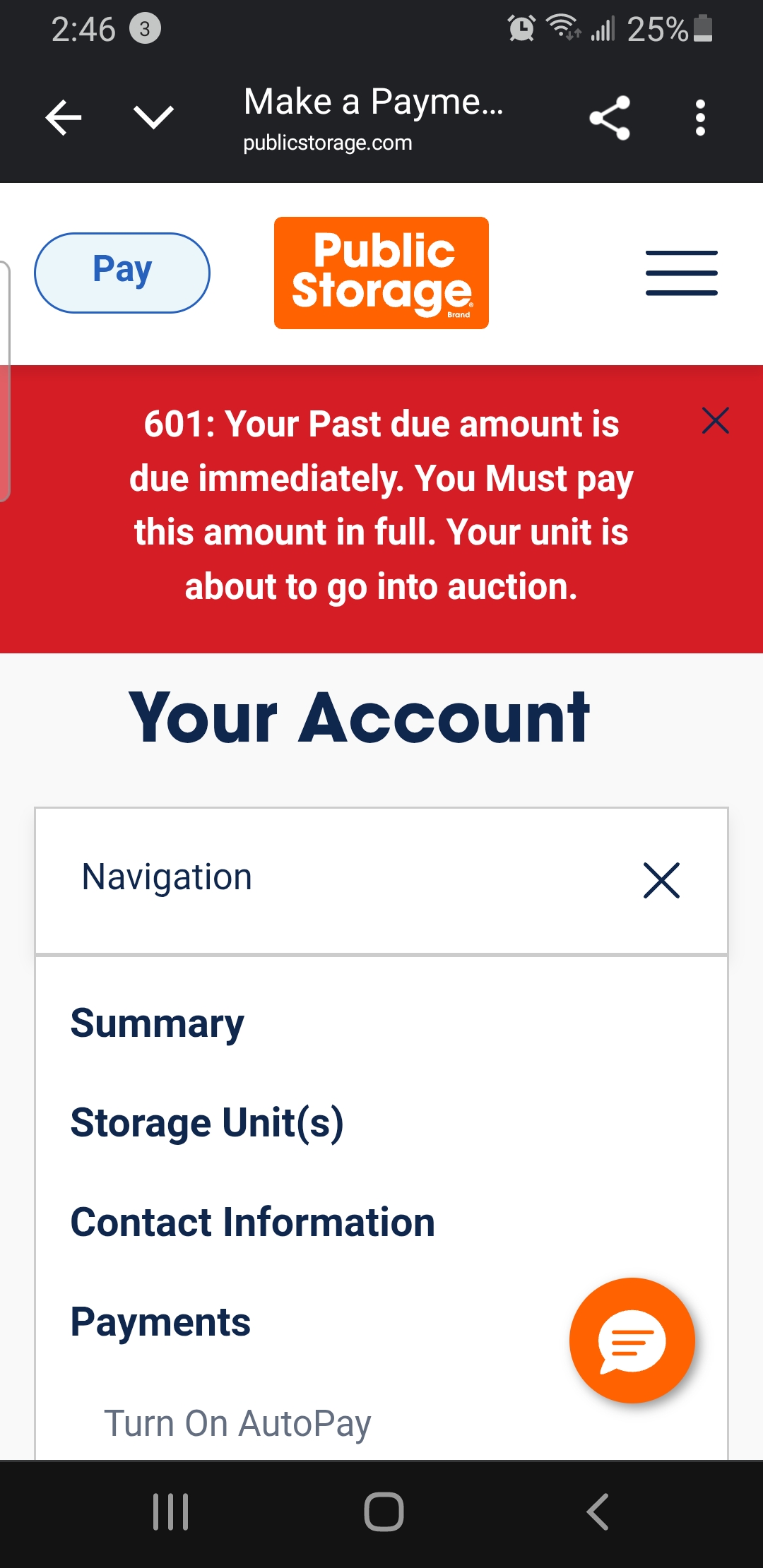Show recent apps
Viewport: 763px width, 1568px height.
pos(171,1512)
